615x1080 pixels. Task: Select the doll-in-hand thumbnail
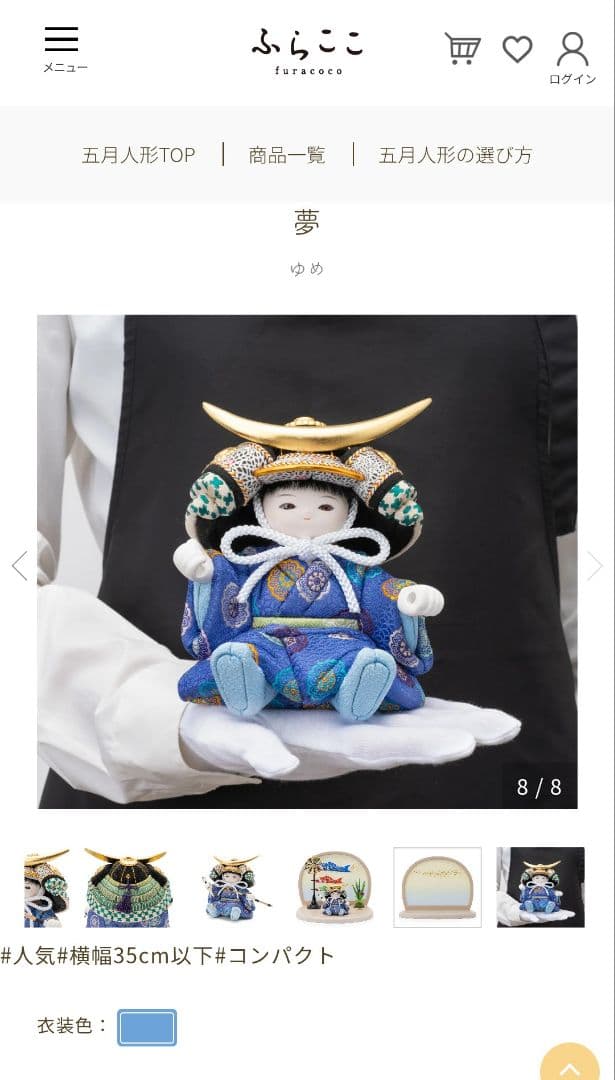[540, 887]
